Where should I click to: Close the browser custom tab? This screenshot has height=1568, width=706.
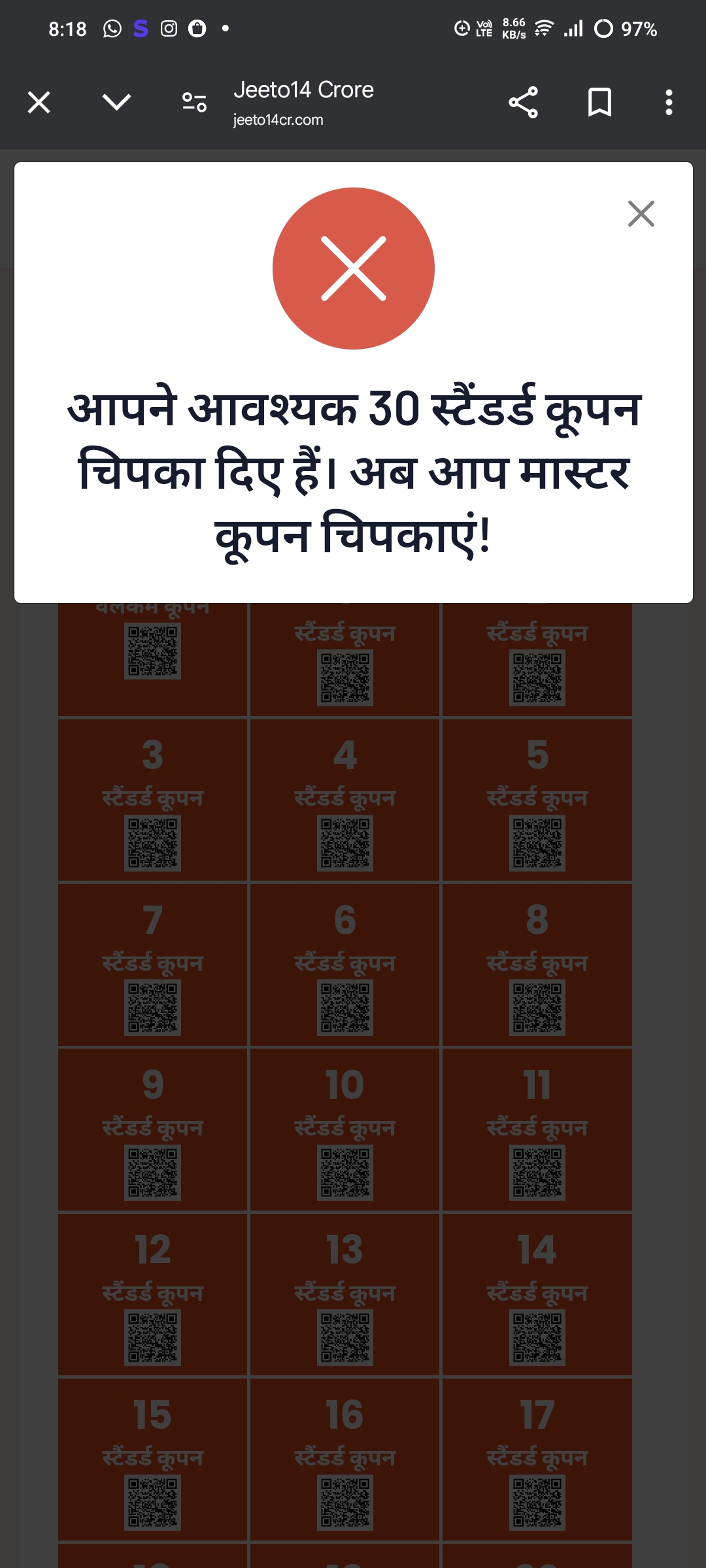[39, 103]
